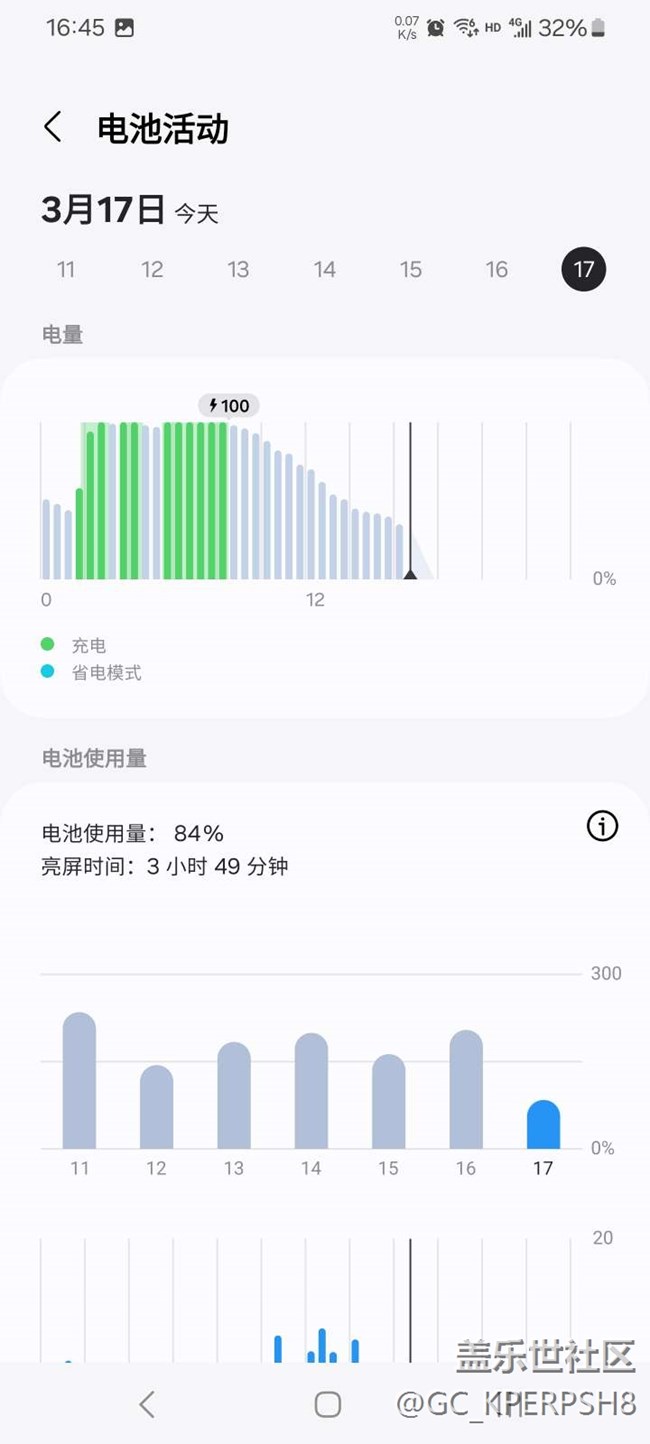
Task: Tap system navigation back button
Action: [147, 1404]
